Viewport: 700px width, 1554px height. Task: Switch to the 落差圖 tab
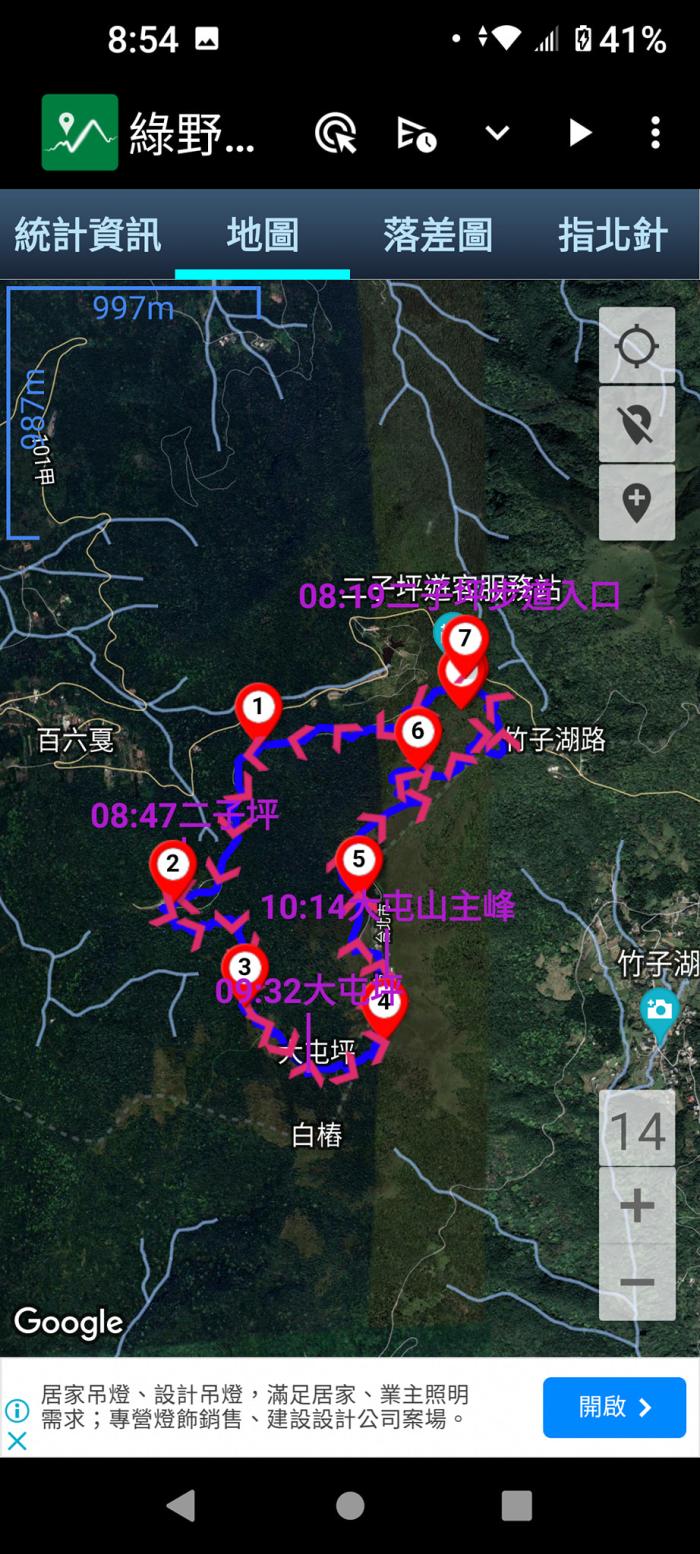437,235
